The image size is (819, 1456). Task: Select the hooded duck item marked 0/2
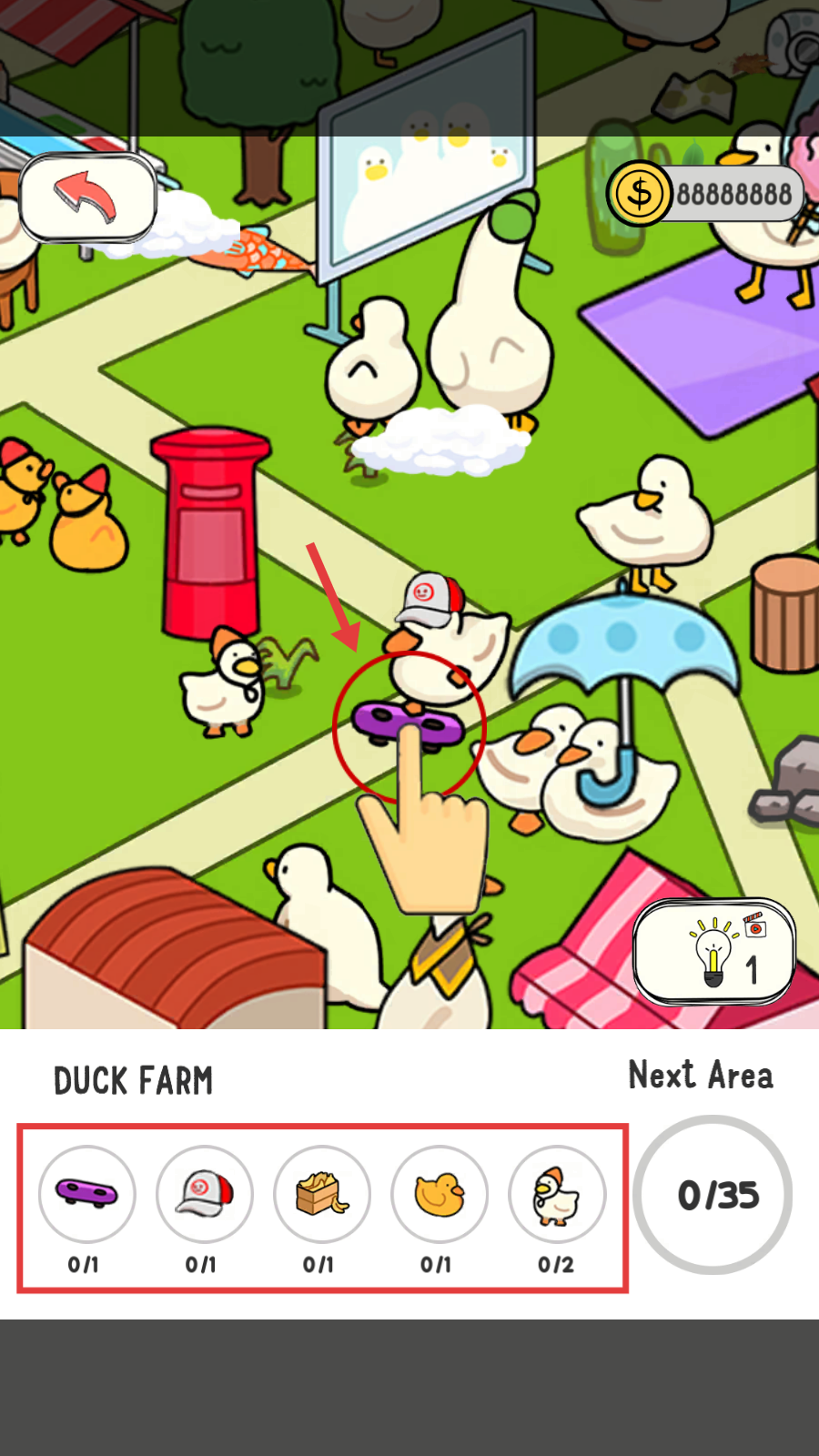[557, 1193]
